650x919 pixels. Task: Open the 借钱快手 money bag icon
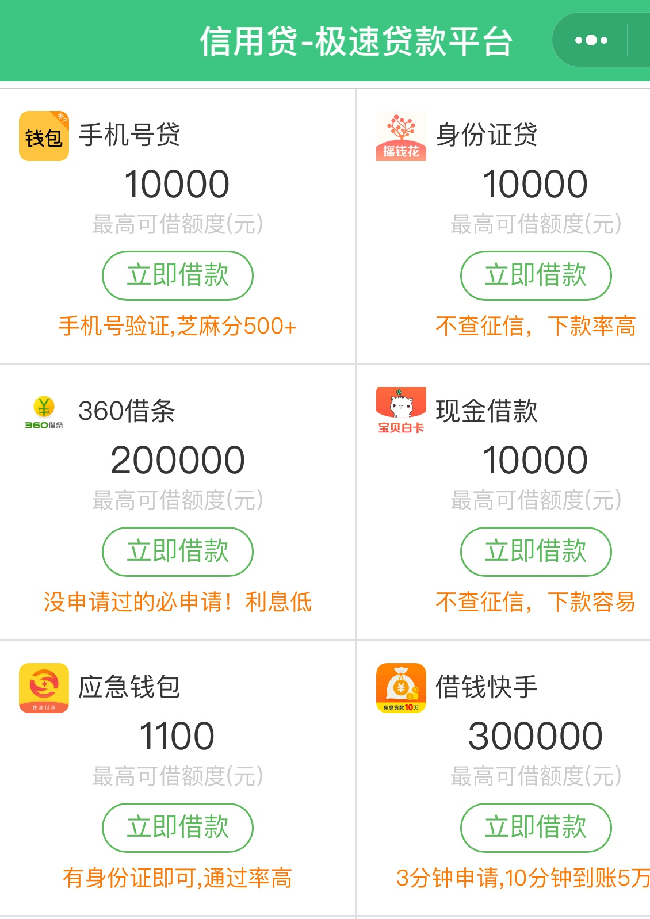point(401,688)
